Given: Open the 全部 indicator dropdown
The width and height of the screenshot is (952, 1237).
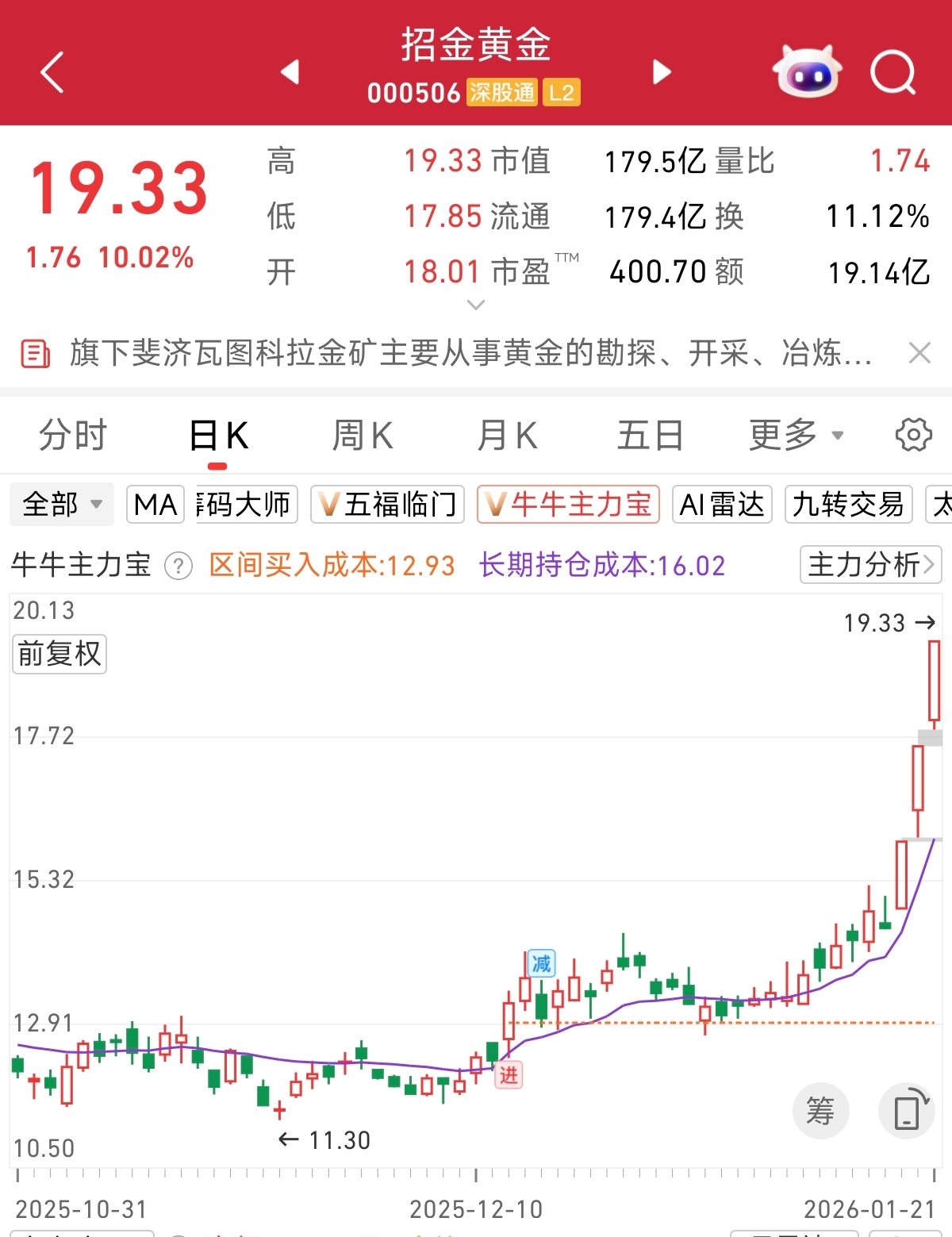Looking at the screenshot, I should [x=62, y=505].
